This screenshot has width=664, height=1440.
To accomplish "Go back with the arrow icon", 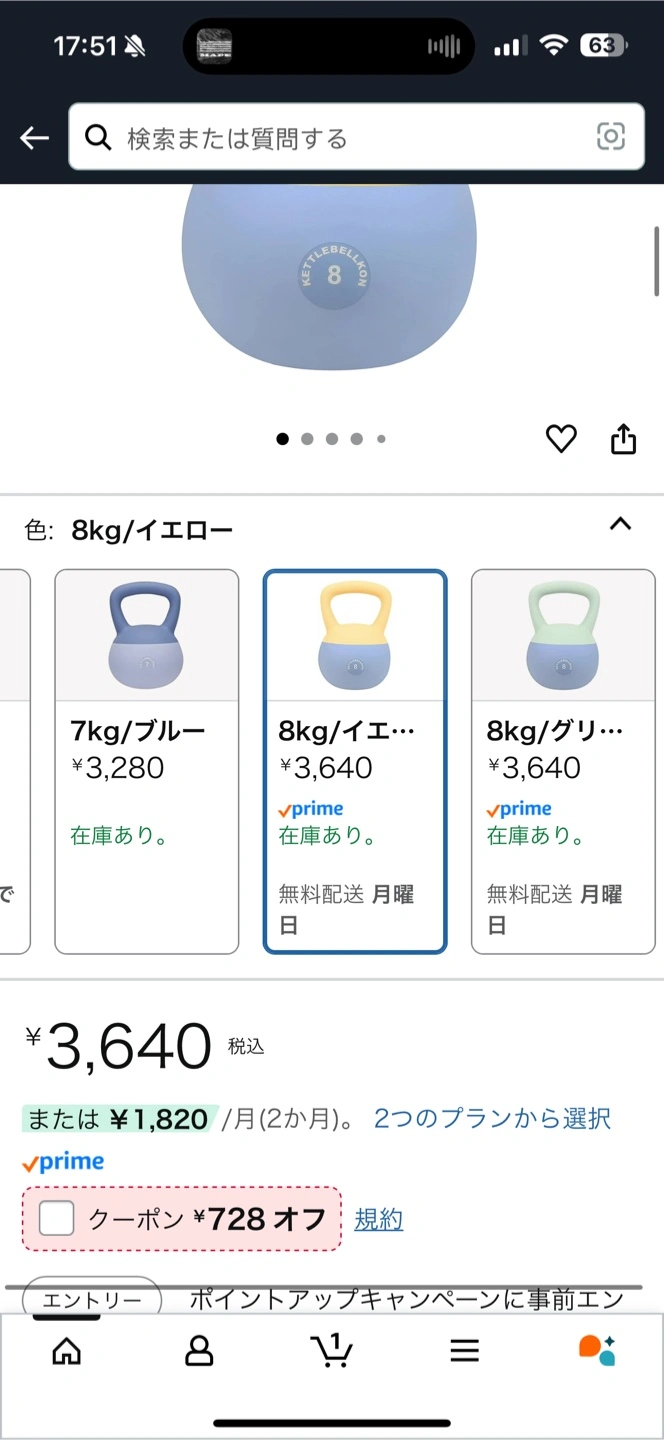I will (x=35, y=138).
